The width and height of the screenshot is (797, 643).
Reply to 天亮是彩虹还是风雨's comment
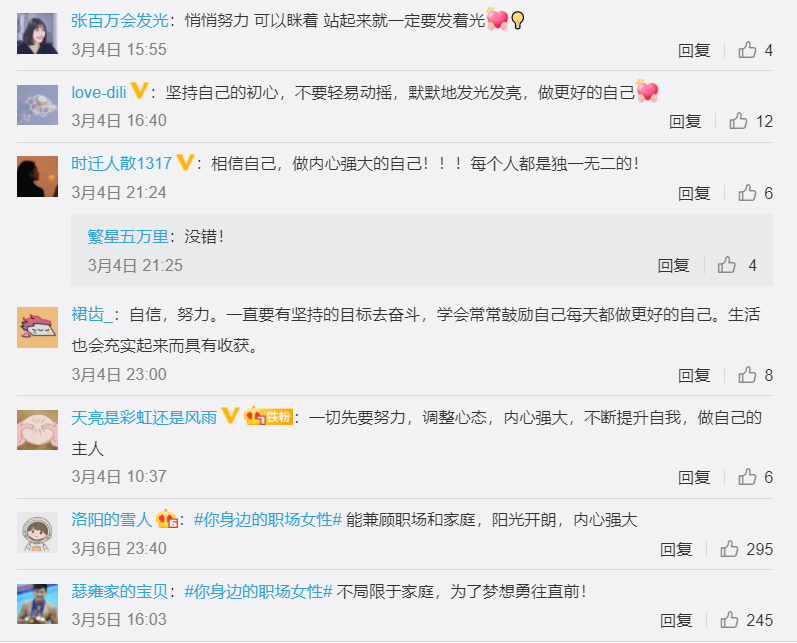point(694,477)
